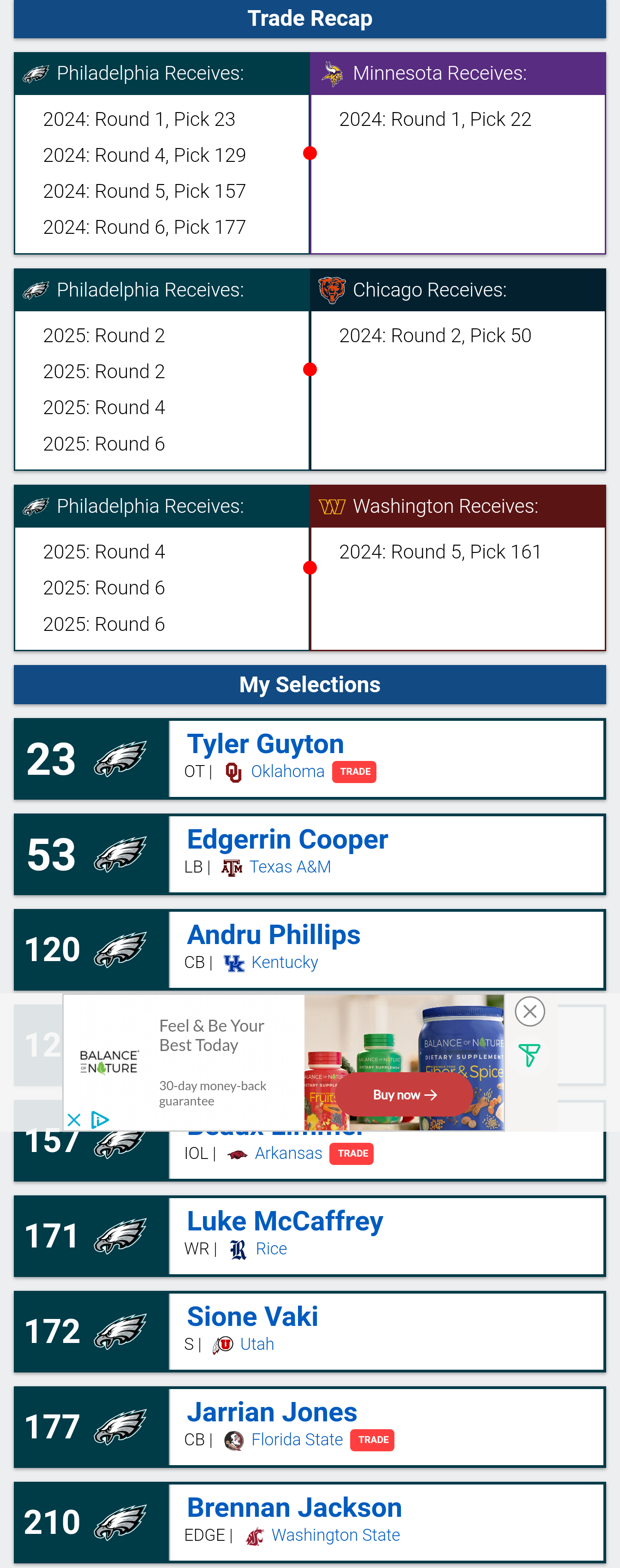Open Luke McCaffrey's player profile
620x1568 pixels.
[285, 1221]
